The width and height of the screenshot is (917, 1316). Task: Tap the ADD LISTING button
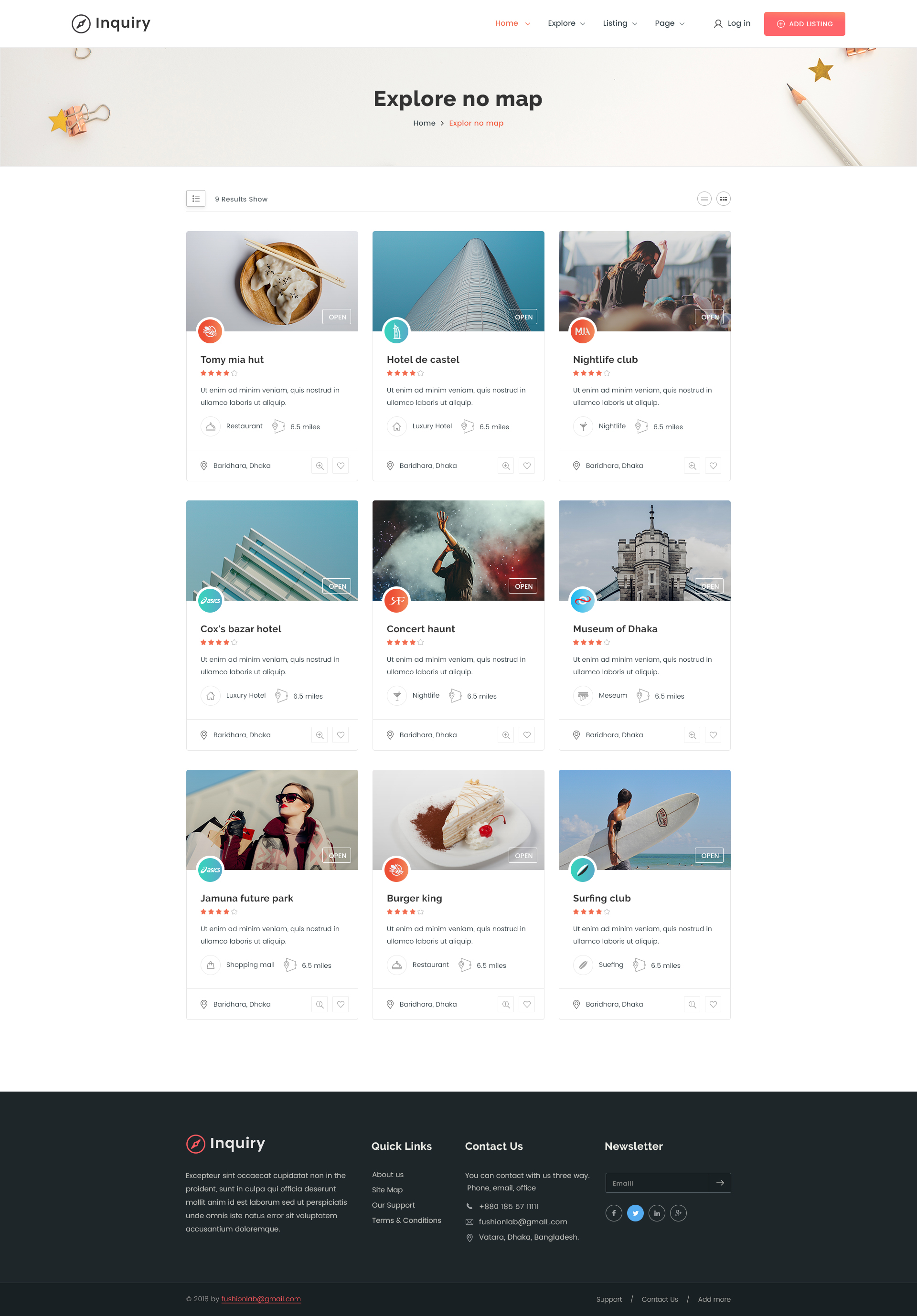[x=804, y=24]
